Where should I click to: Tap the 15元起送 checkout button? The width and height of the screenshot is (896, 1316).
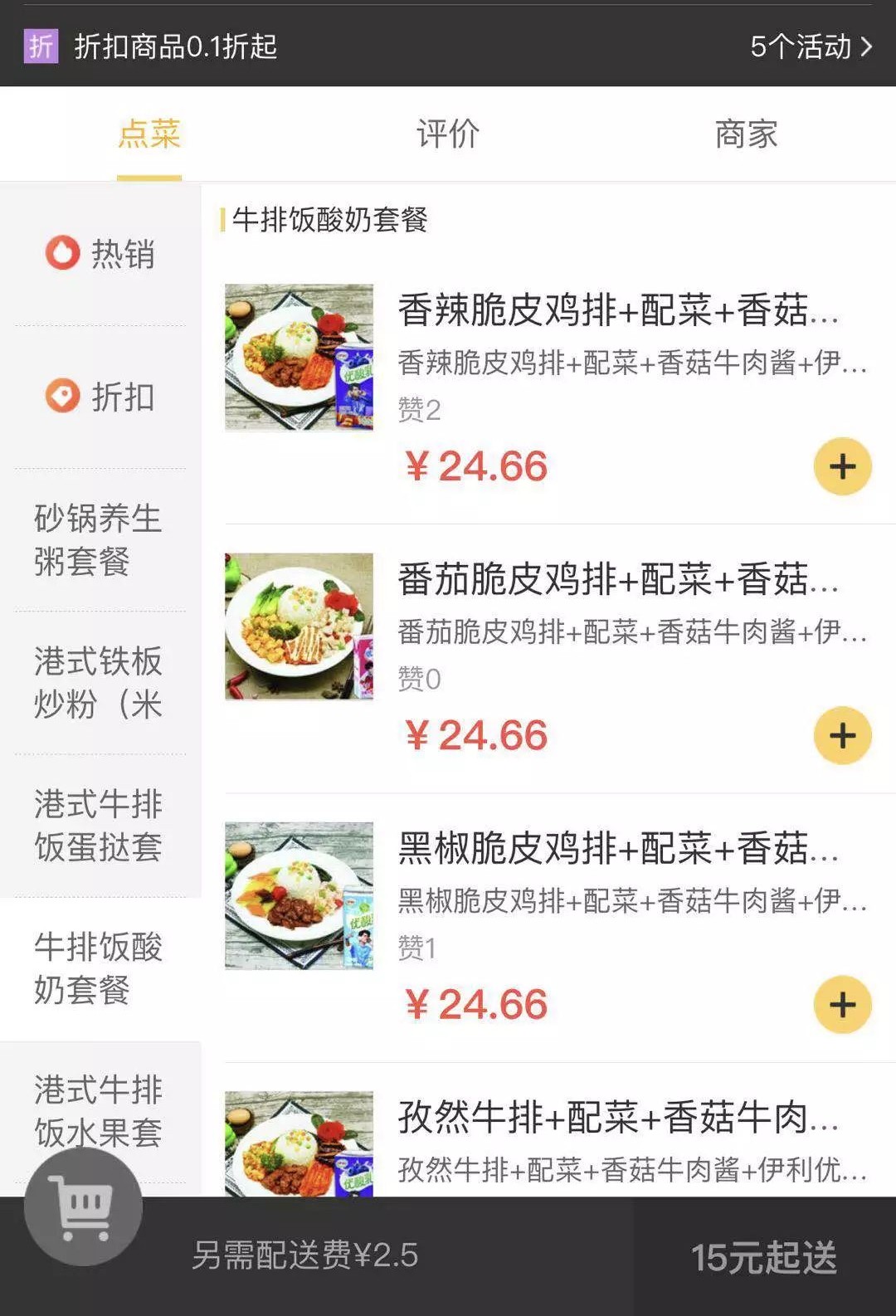(763, 1257)
